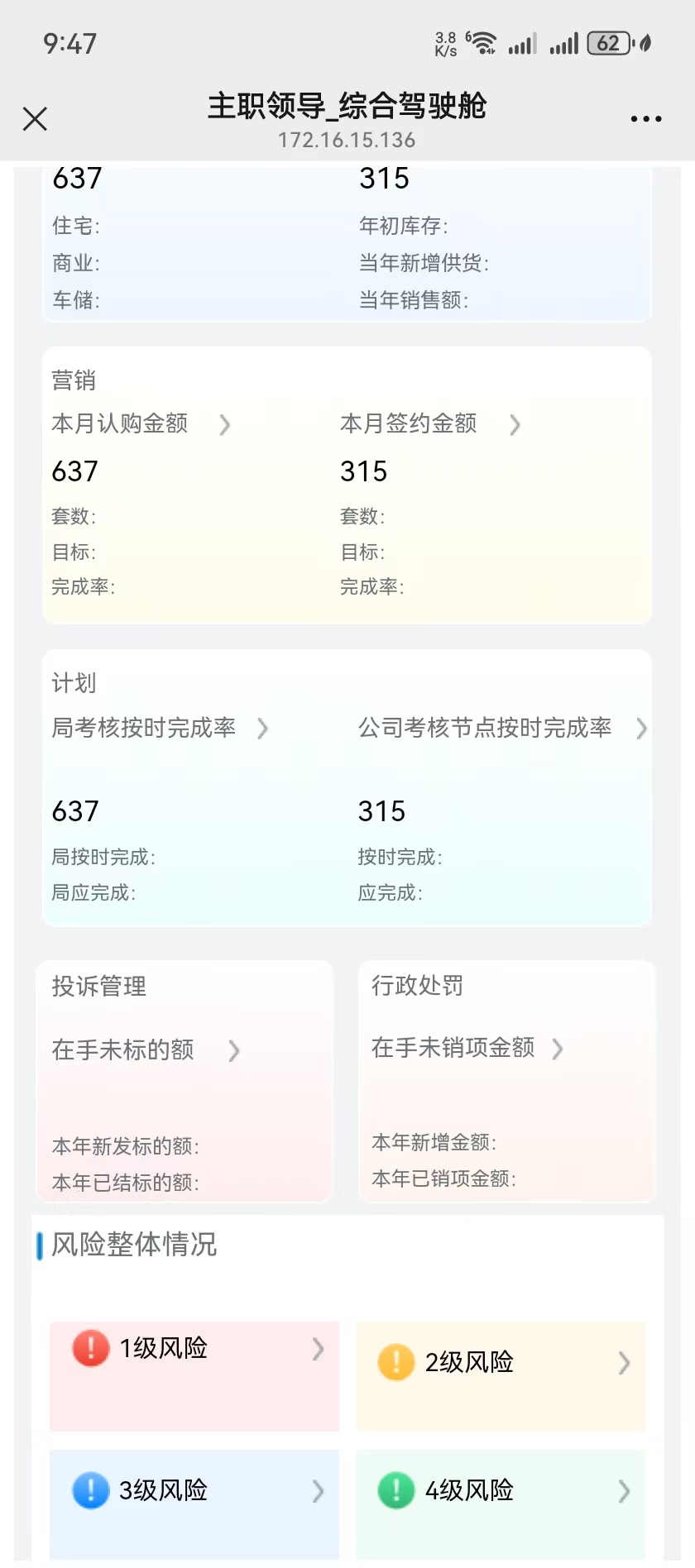Open 在手未标的额 under 投诉管理
The height and width of the screenshot is (1568, 695).
146,1050
